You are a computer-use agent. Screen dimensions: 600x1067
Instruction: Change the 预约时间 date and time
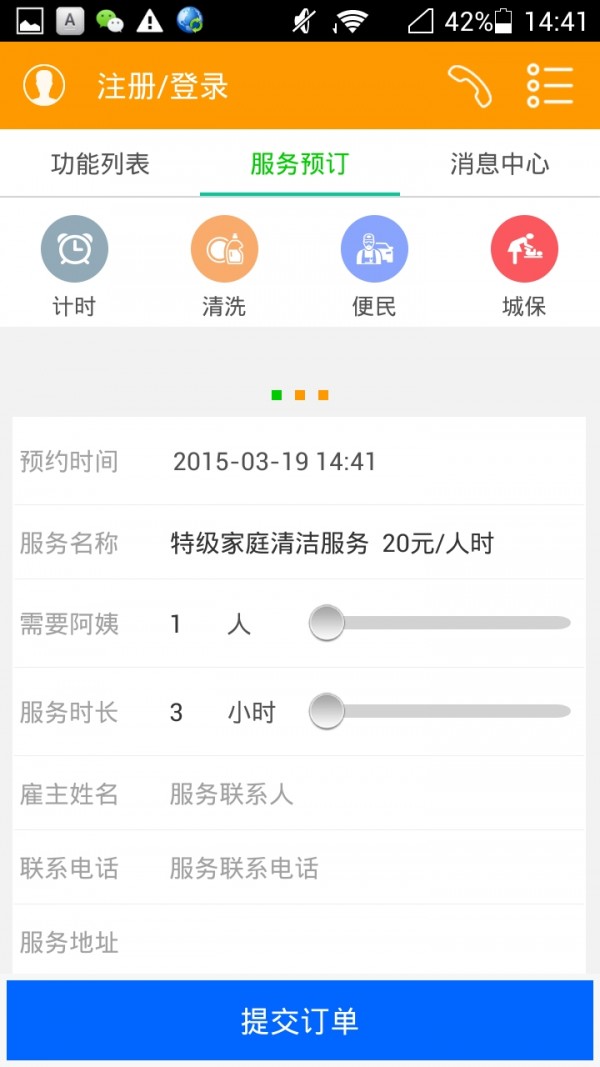(x=274, y=462)
